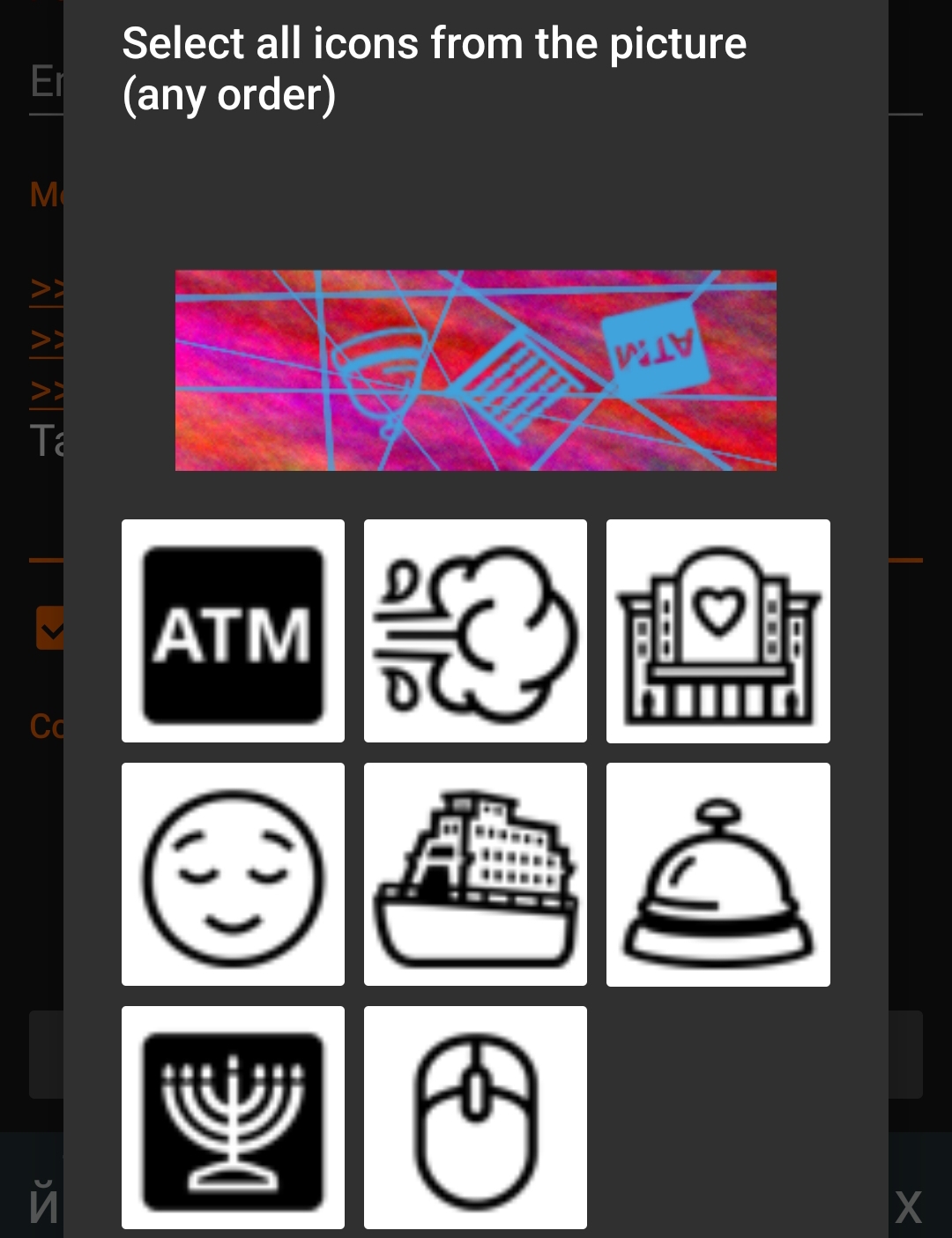Pick the menorah icon tile
Image resolution: width=952 pixels, height=1238 pixels.
click(x=233, y=1117)
